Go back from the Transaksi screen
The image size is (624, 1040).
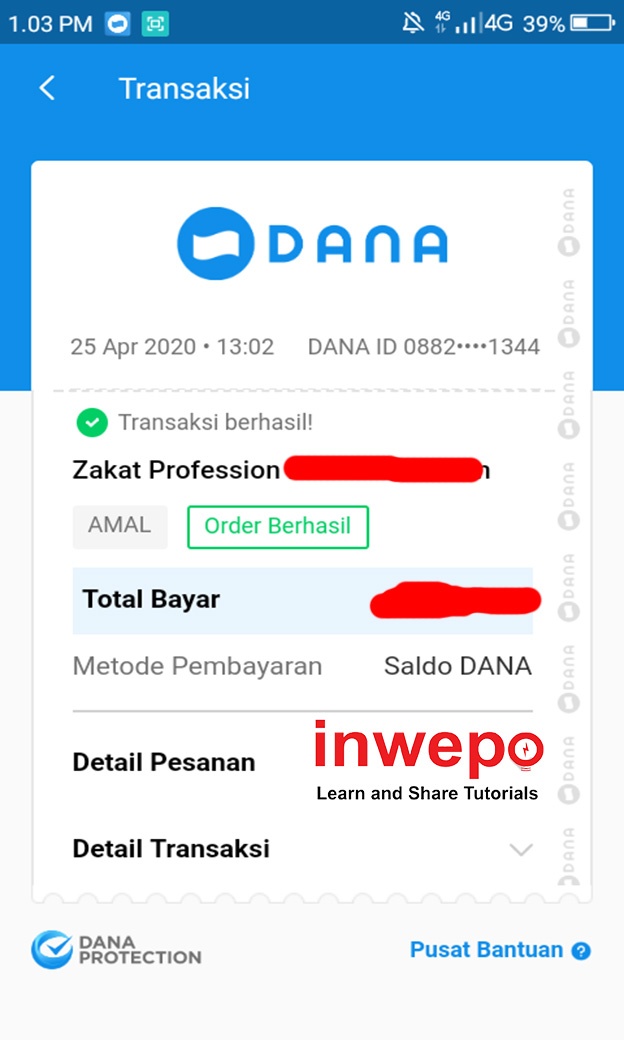click(x=46, y=88)
